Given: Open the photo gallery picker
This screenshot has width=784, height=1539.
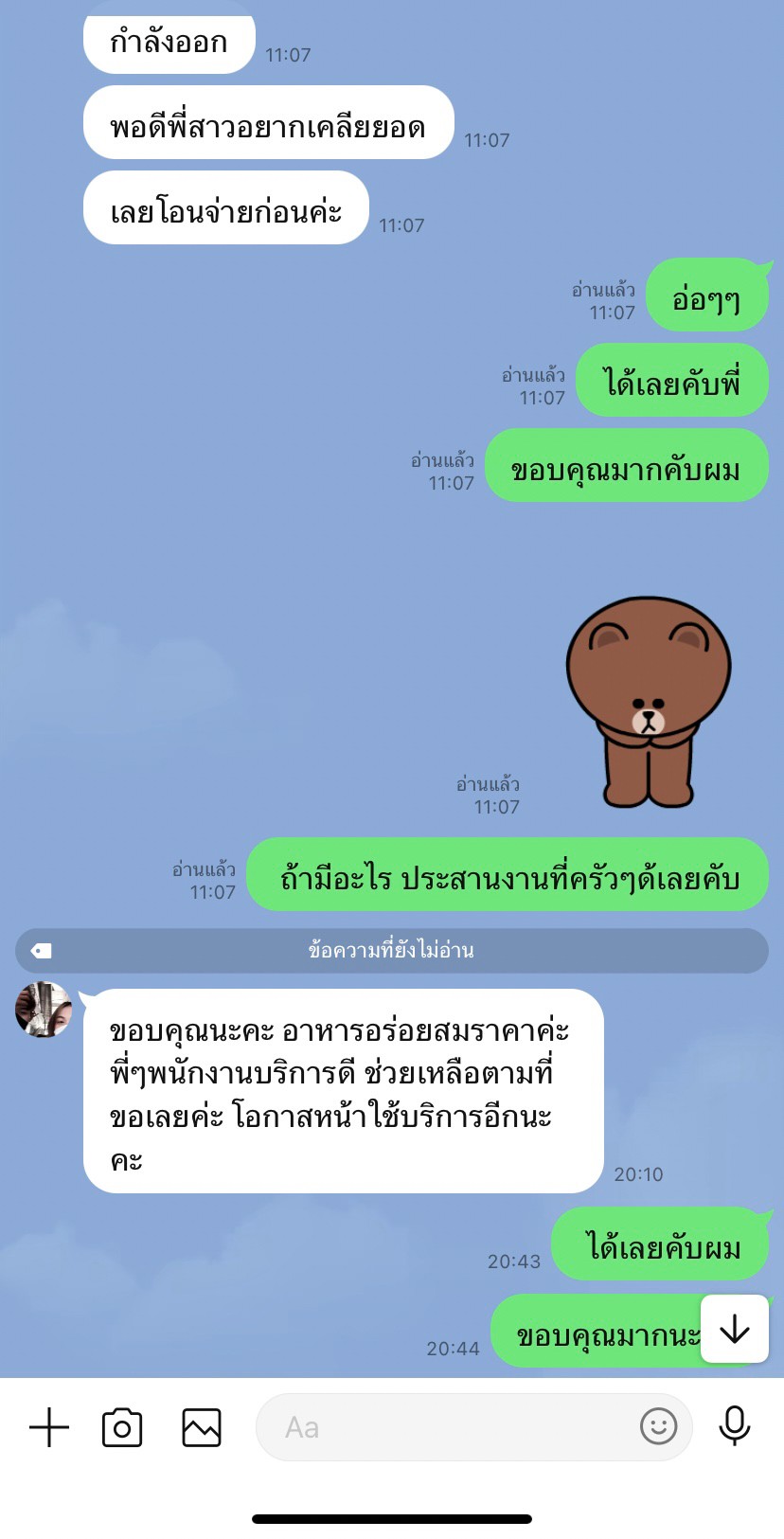Looking at the screenshot, I should pos(201,1427).
